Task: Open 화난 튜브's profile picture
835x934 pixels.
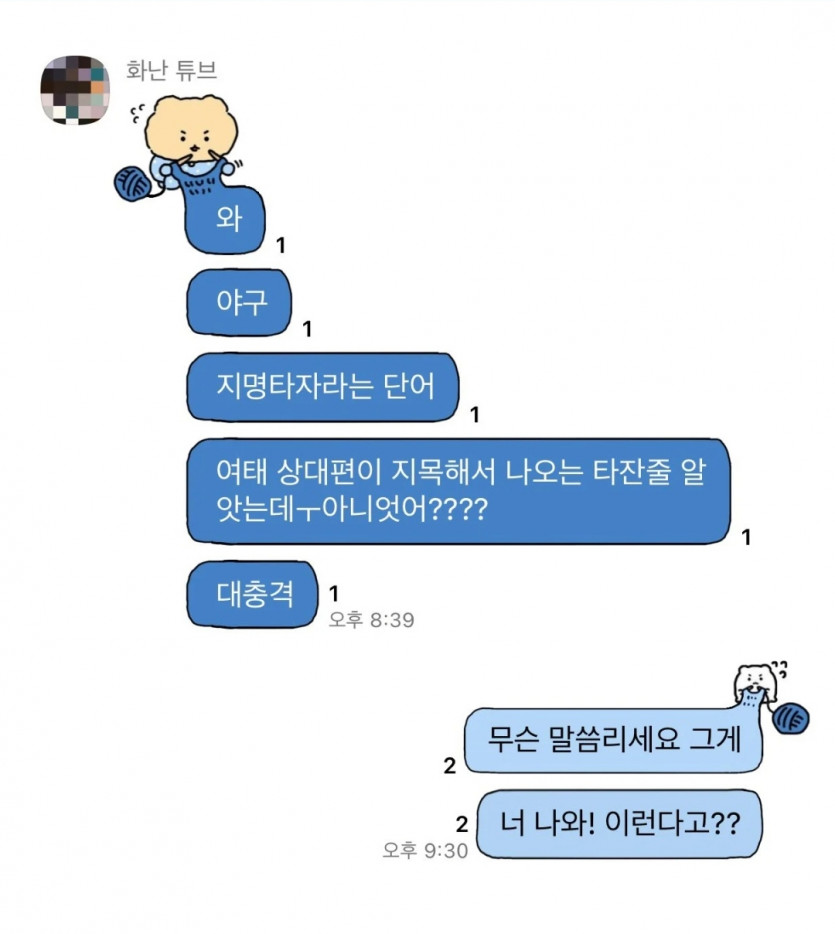Action: tap(74, 91)
